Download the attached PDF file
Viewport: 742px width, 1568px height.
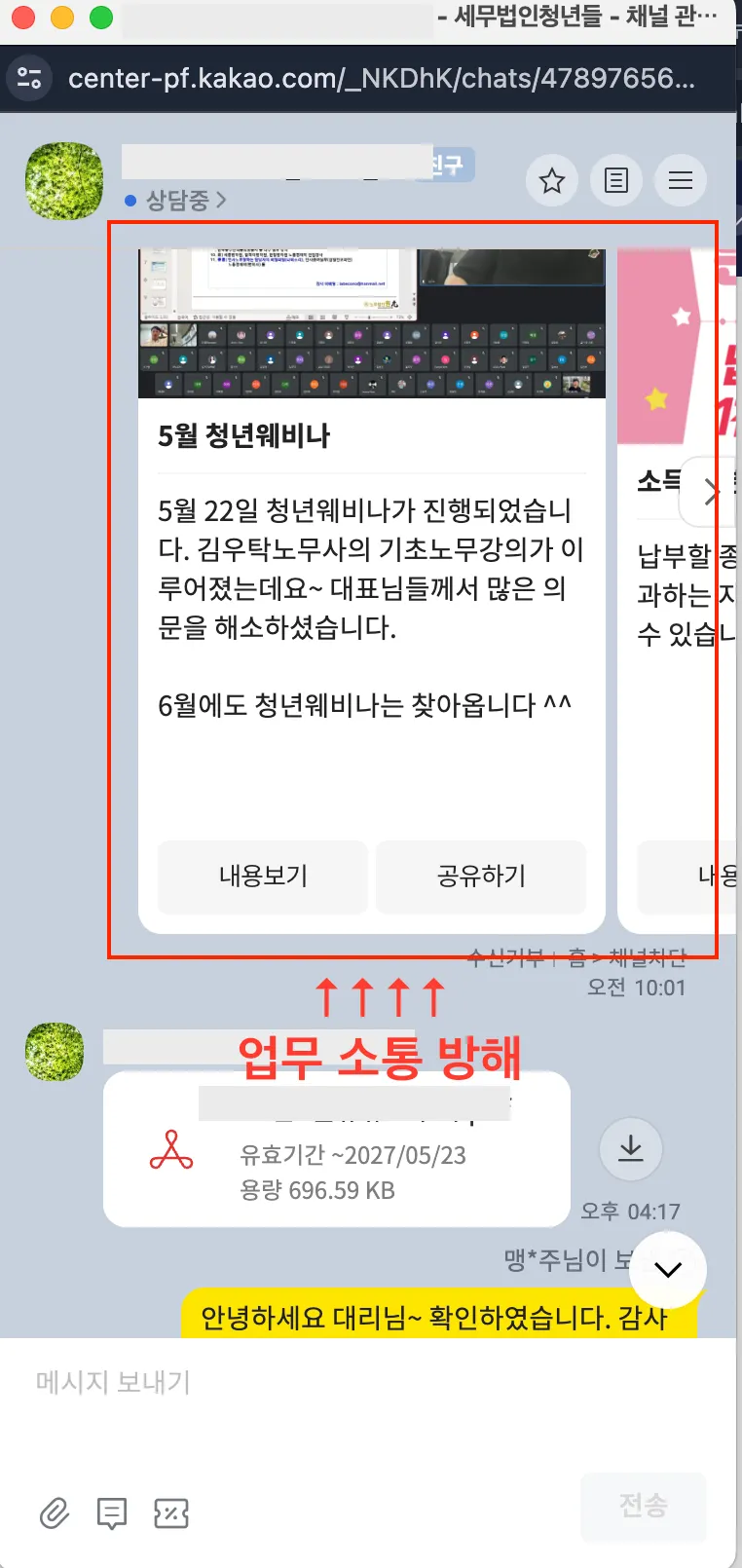[x=631, y=1148]
